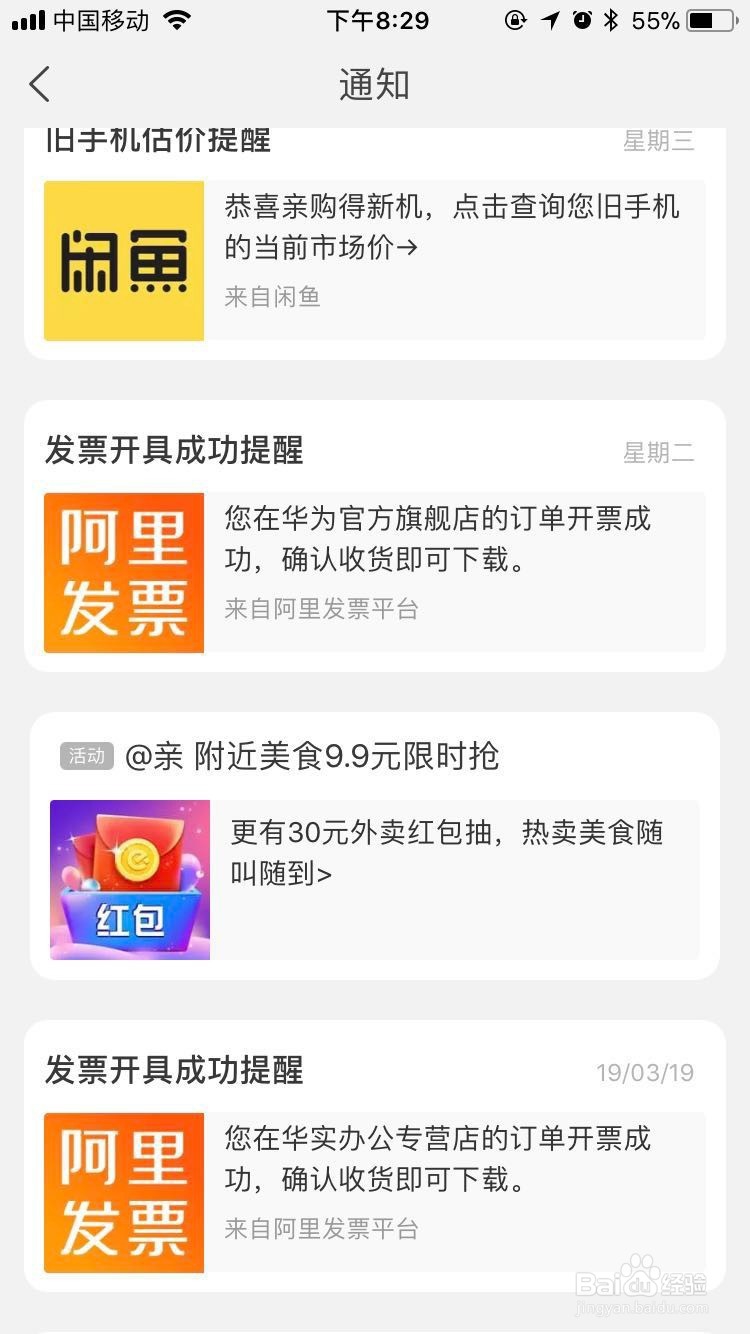Tap the 通知 page title
Screen dimensions: 750x1334
click(374, 86)
